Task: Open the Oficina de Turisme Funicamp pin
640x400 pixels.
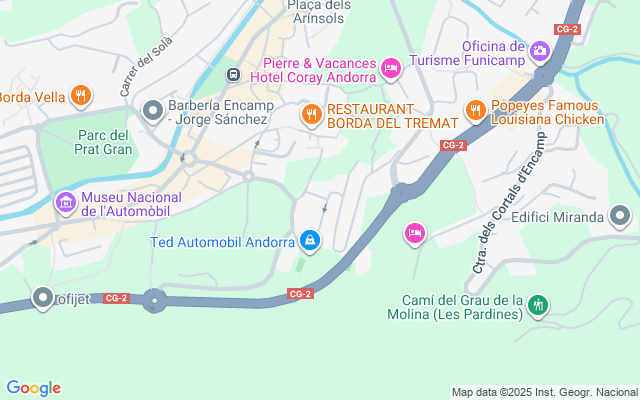Action: coord(540,50)
